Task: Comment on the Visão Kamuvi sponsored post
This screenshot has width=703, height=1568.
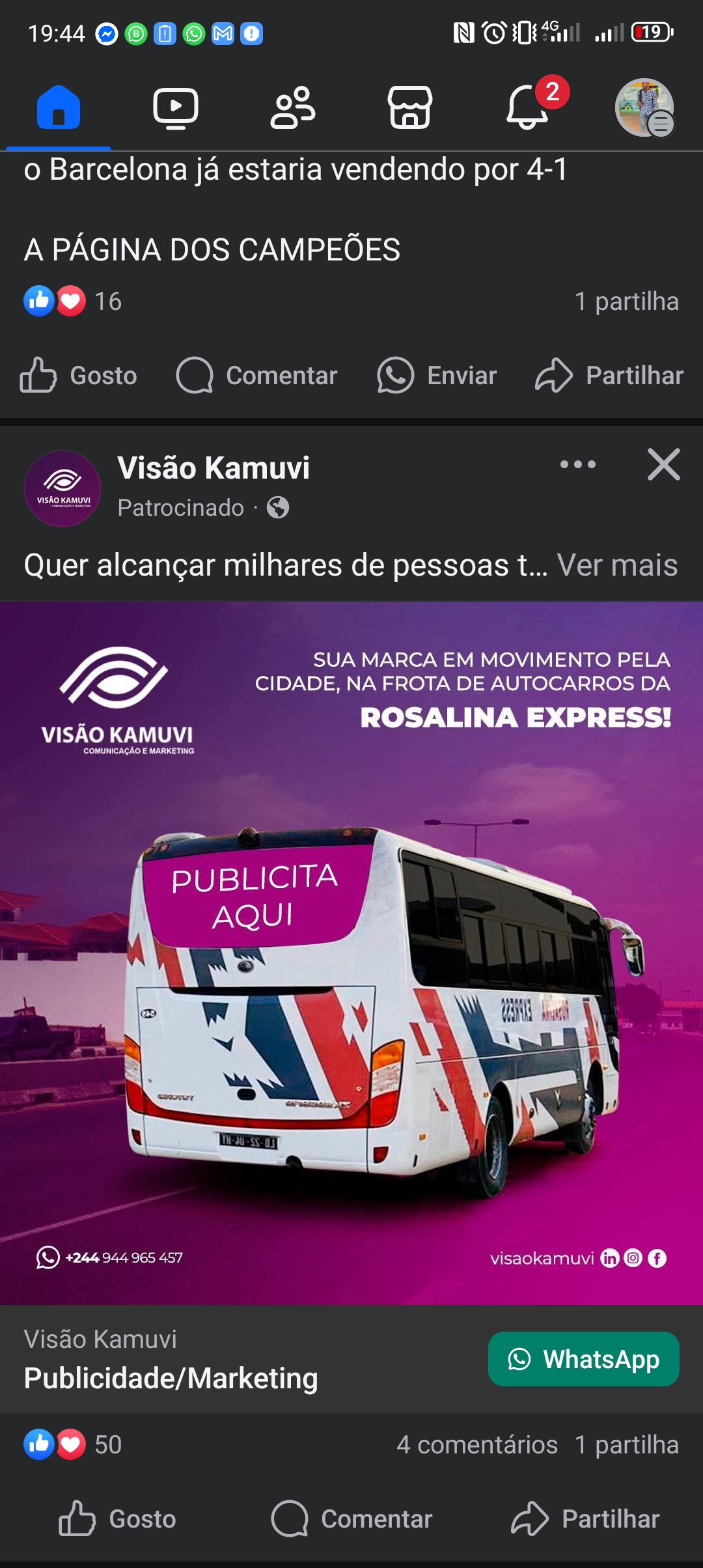Action: pos(351,1519)
